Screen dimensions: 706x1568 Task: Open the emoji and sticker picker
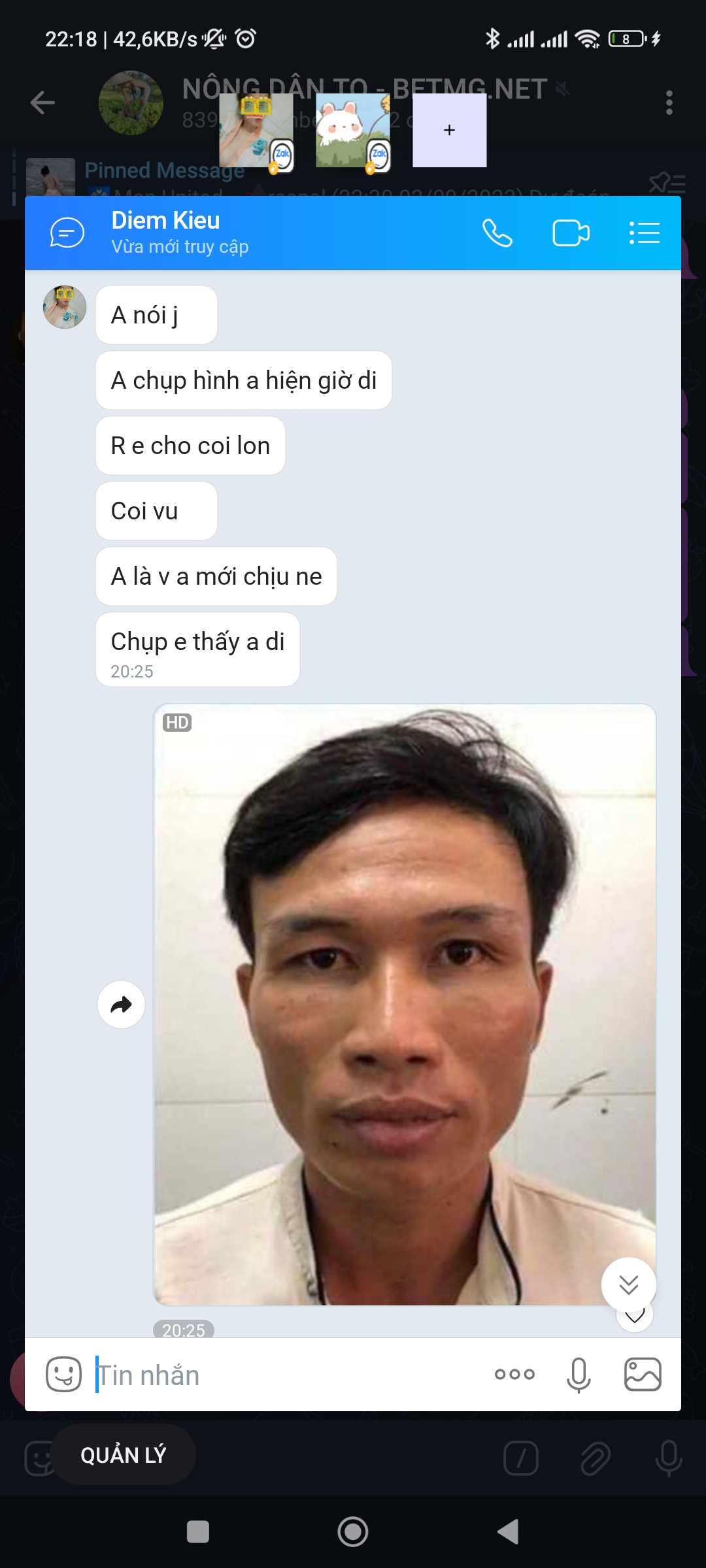click(x=63, y=1375)
